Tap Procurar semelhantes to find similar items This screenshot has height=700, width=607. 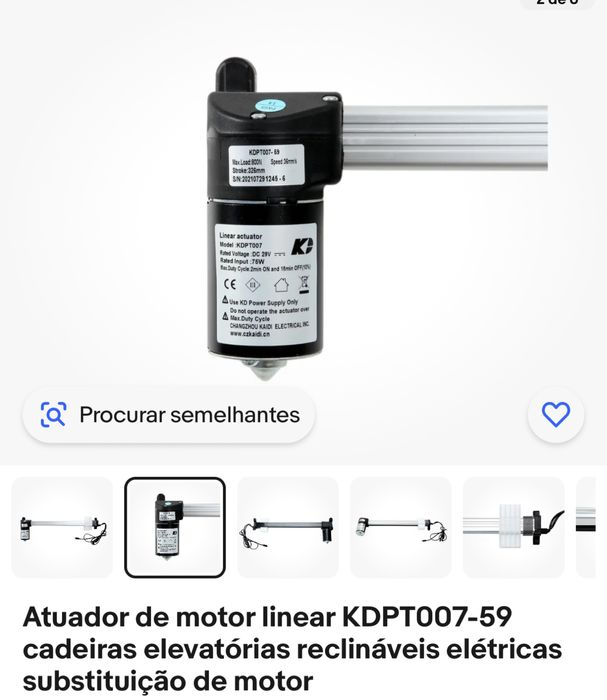coord(169,414)
